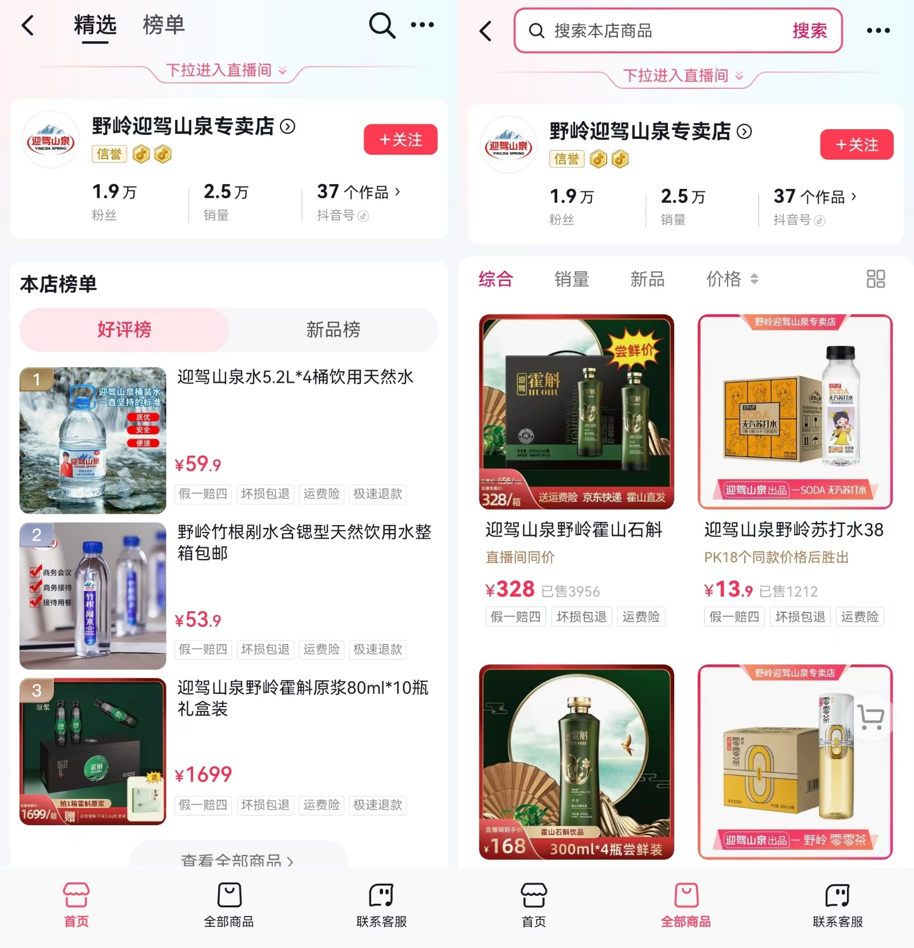914x948 pixels.
Task: Open the floating shopping cart icon
Action: (x=870, y=717)
